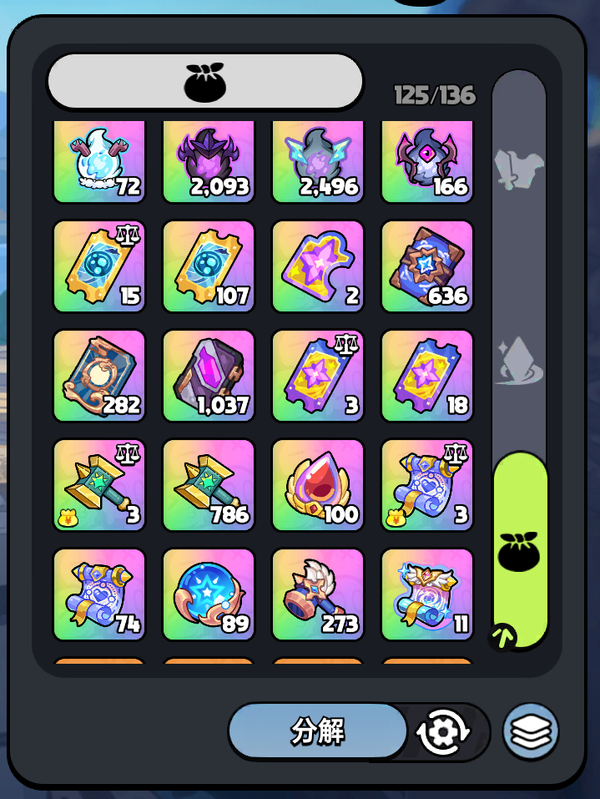Open the blue star orb with 89
The image size is (600, 799).
(209, 594)
